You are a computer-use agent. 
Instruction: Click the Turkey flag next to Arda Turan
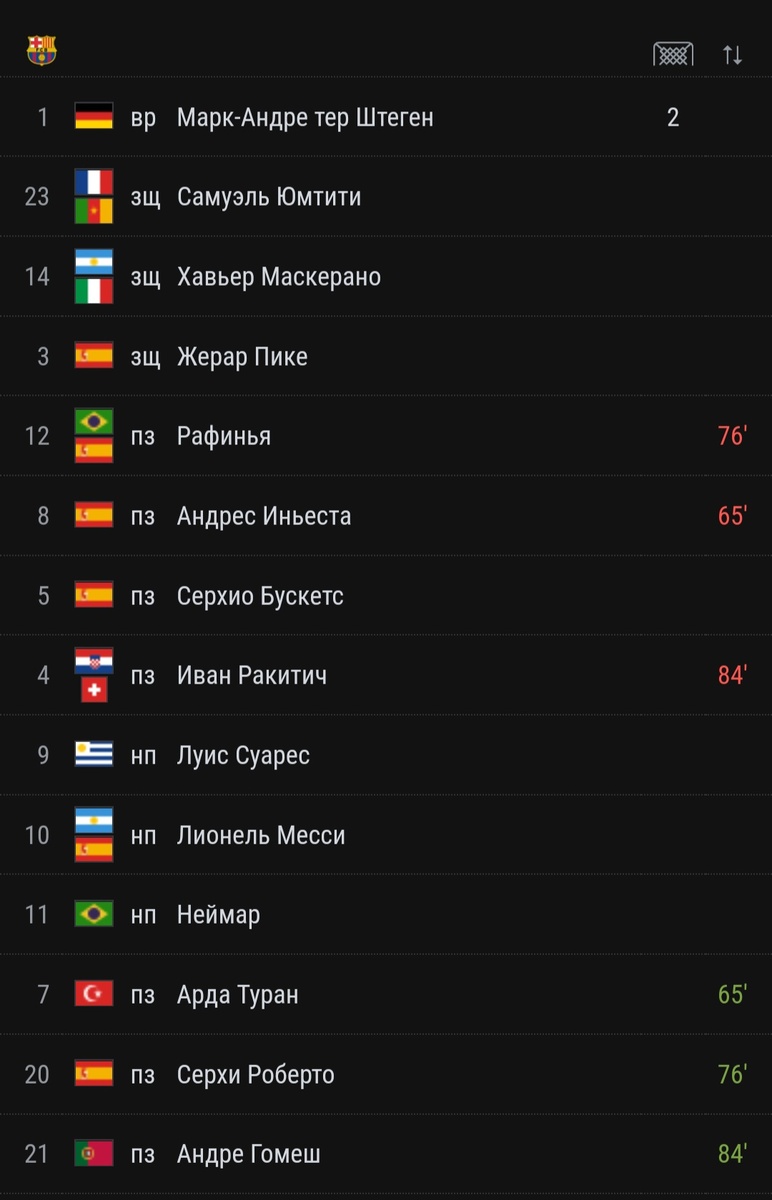tap(93, 994)
